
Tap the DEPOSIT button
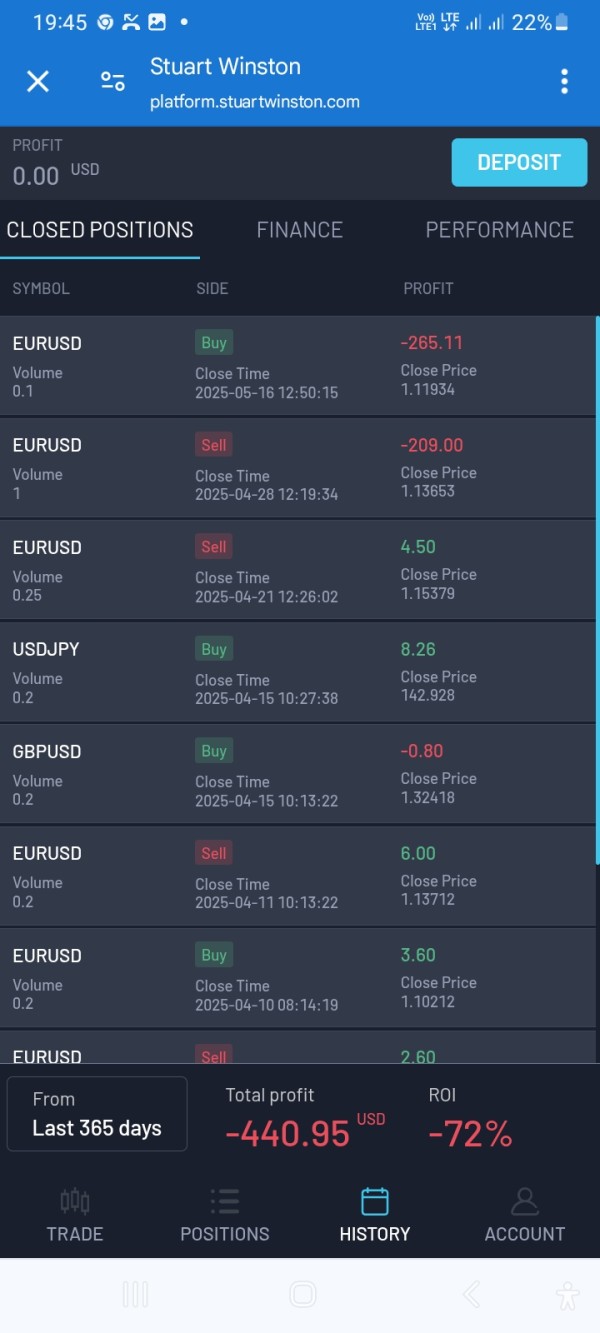(x=519, y=162)
